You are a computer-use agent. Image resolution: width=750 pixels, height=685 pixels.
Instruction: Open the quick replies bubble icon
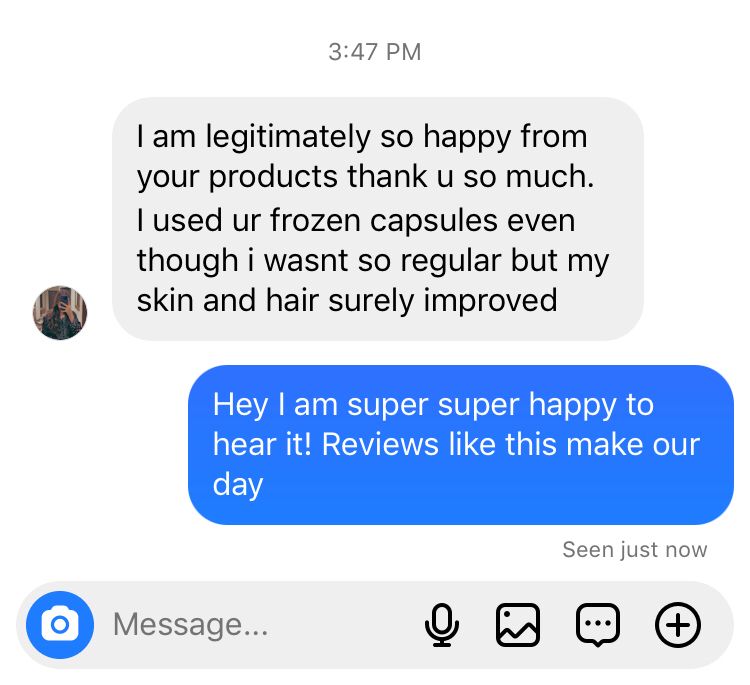(x=598, y=625)
